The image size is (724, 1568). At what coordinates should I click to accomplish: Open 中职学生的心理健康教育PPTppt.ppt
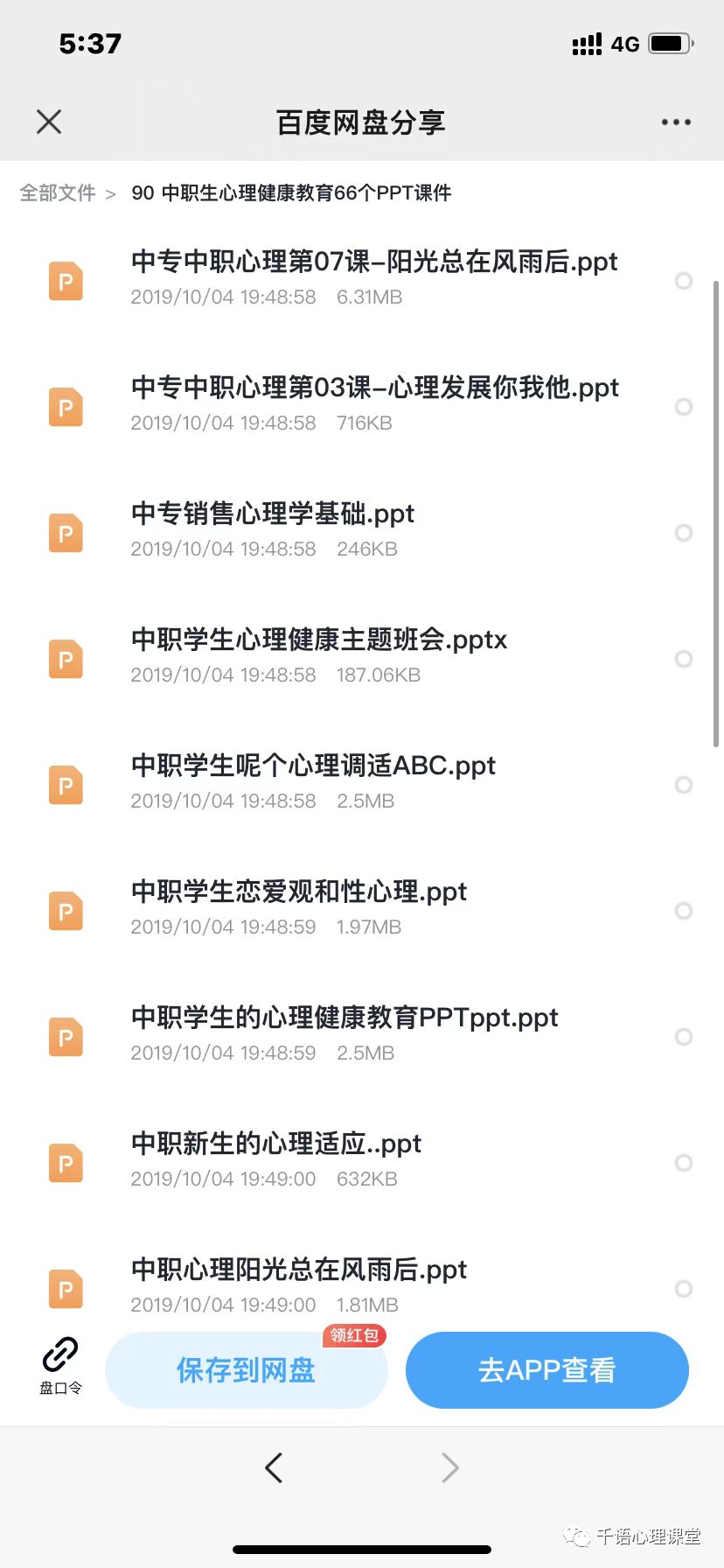(x=345, y=1018)
